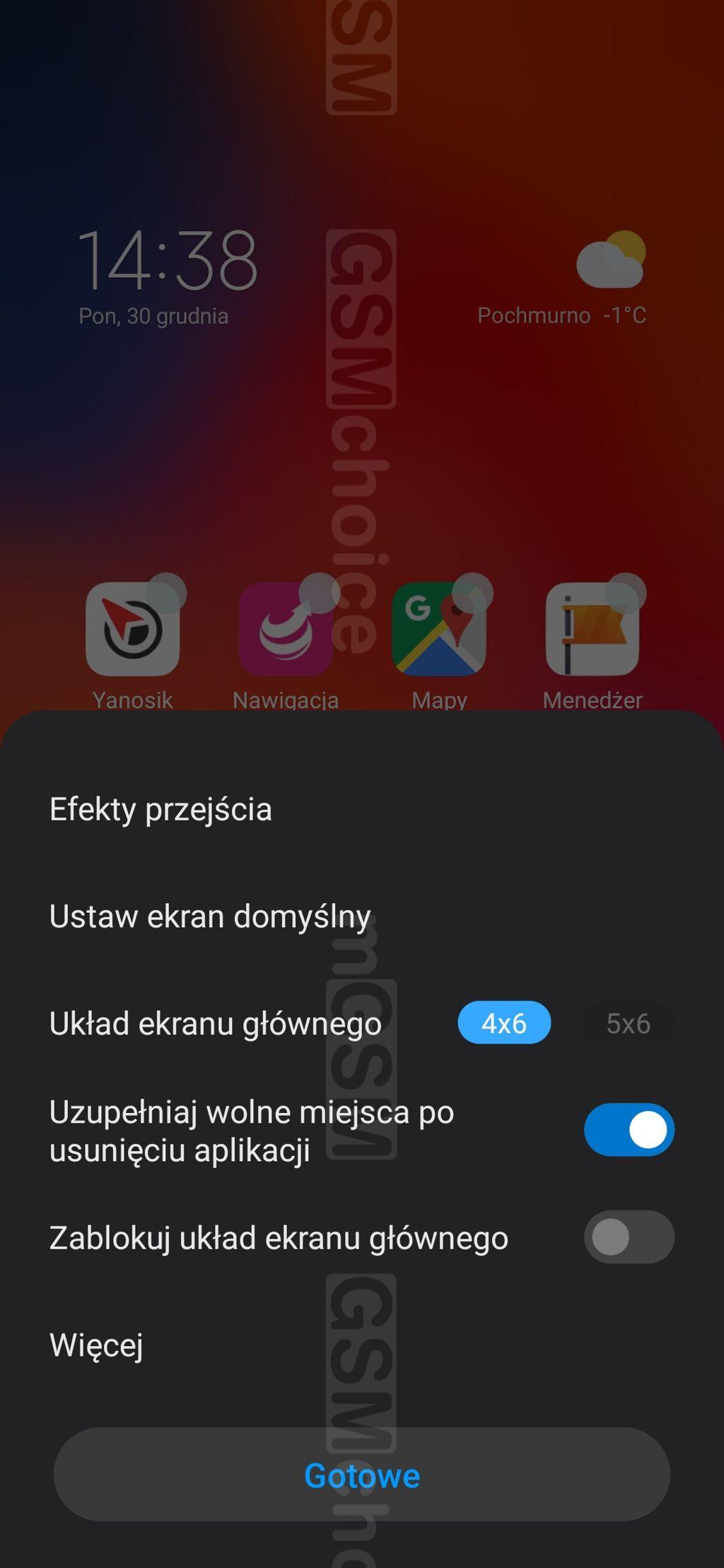Select the Nawigacja app icon
The height and width of the screenshot is (1568, 724).
286,629
